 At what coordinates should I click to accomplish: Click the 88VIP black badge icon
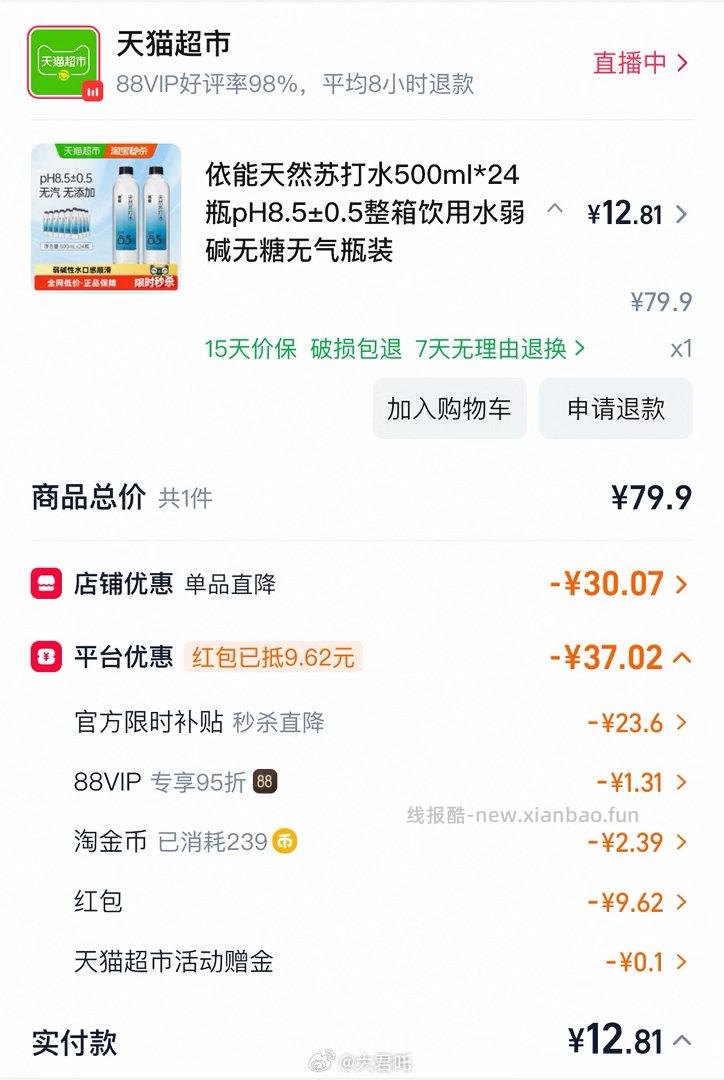(263, 780)
